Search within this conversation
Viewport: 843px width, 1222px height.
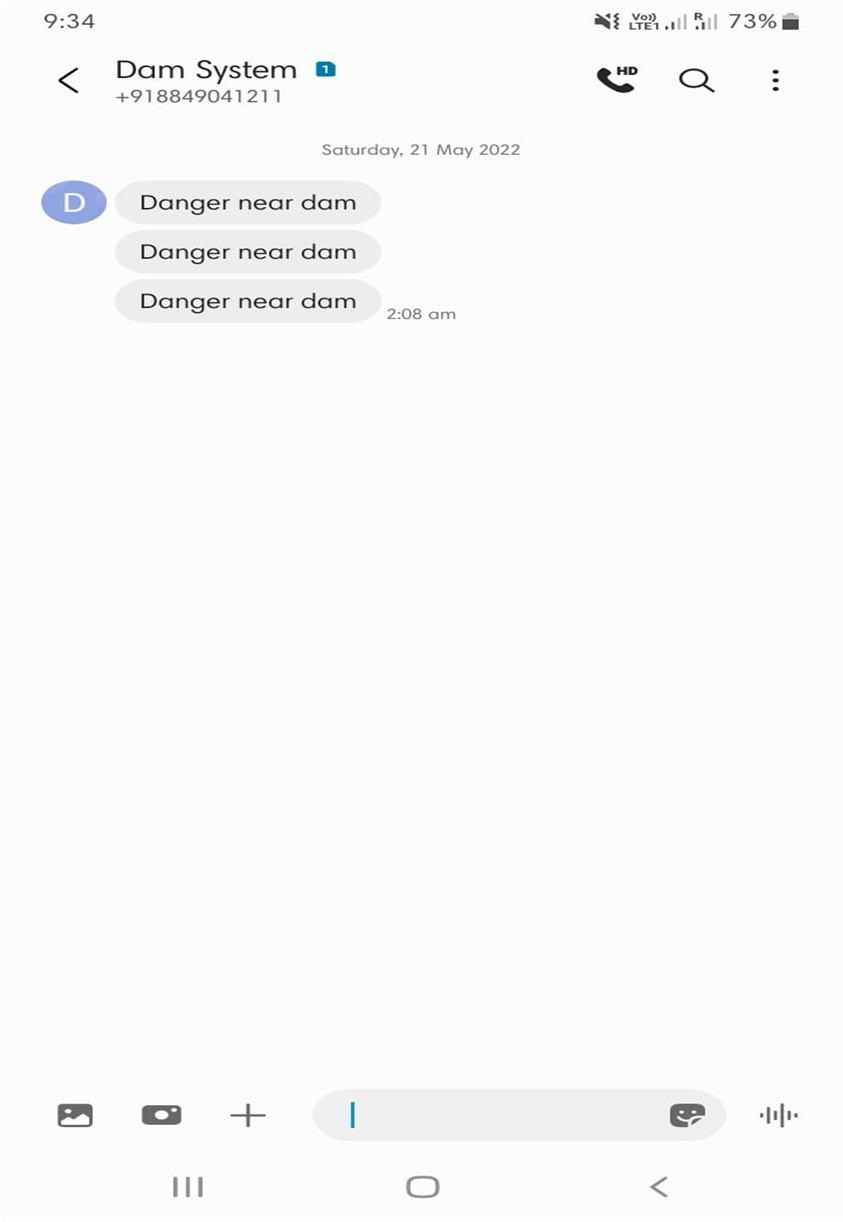pos(696,80)
